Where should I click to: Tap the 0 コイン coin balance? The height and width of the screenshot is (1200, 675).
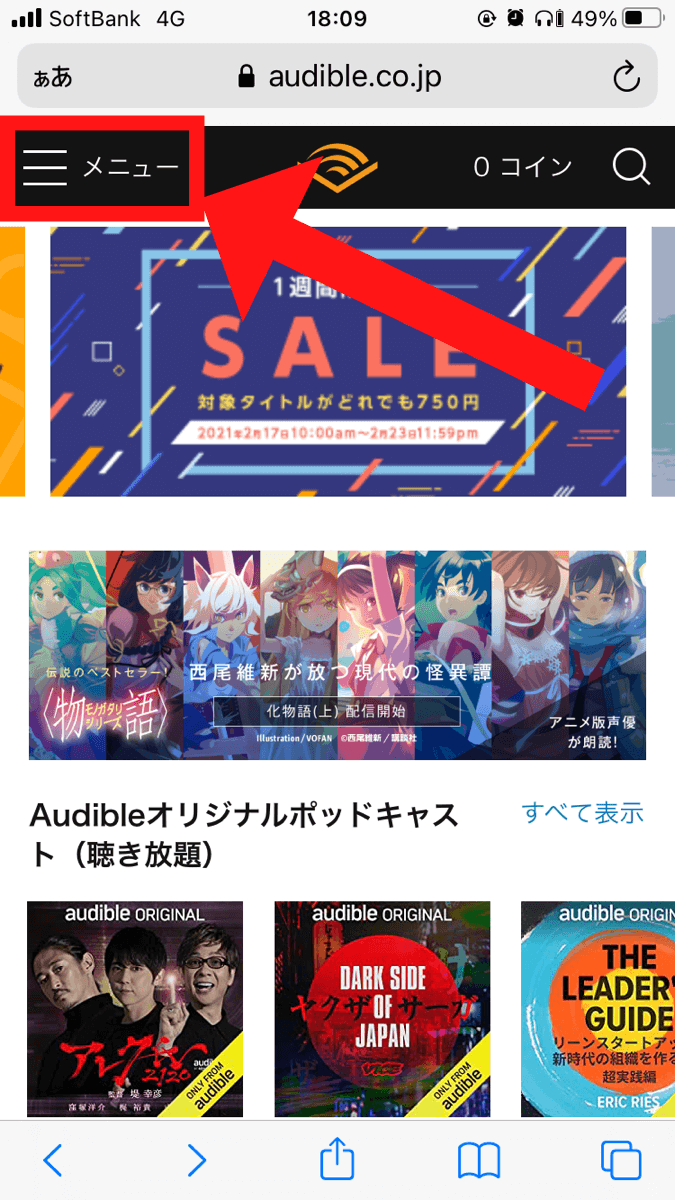click(x=523, y=167)
